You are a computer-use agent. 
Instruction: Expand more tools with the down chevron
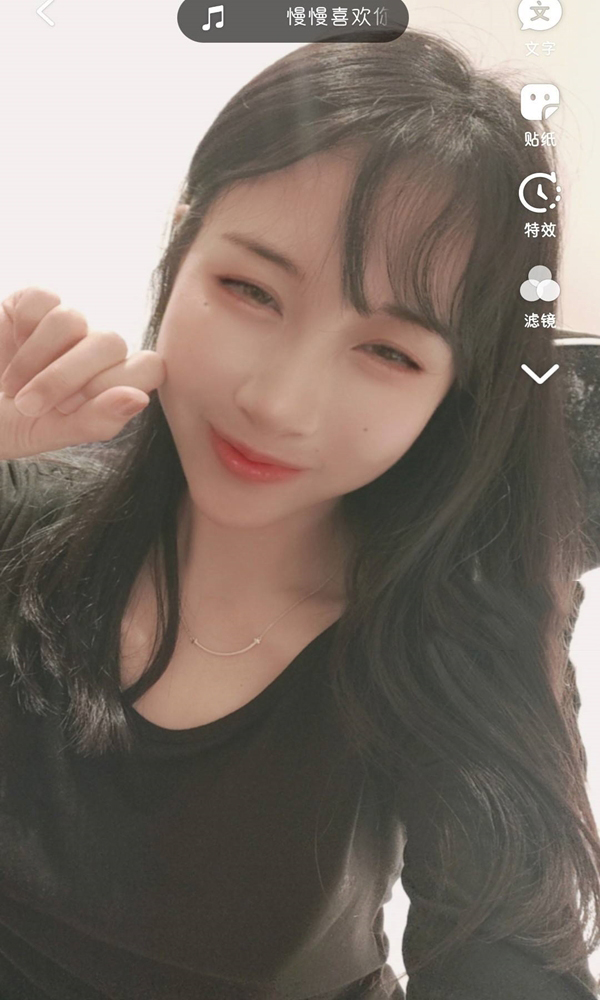pos(540,375)
